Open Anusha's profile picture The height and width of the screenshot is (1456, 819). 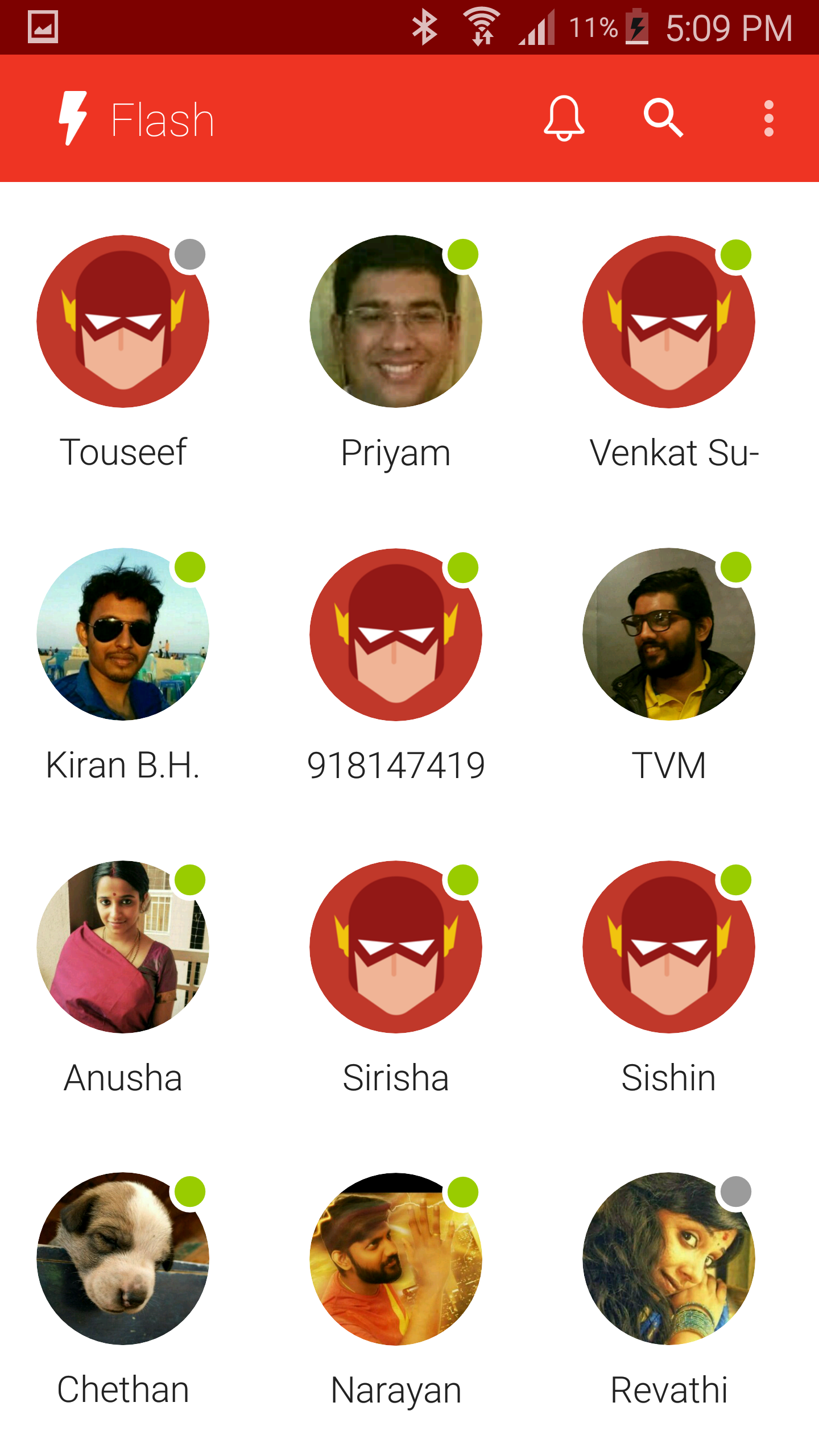point(123,944)
